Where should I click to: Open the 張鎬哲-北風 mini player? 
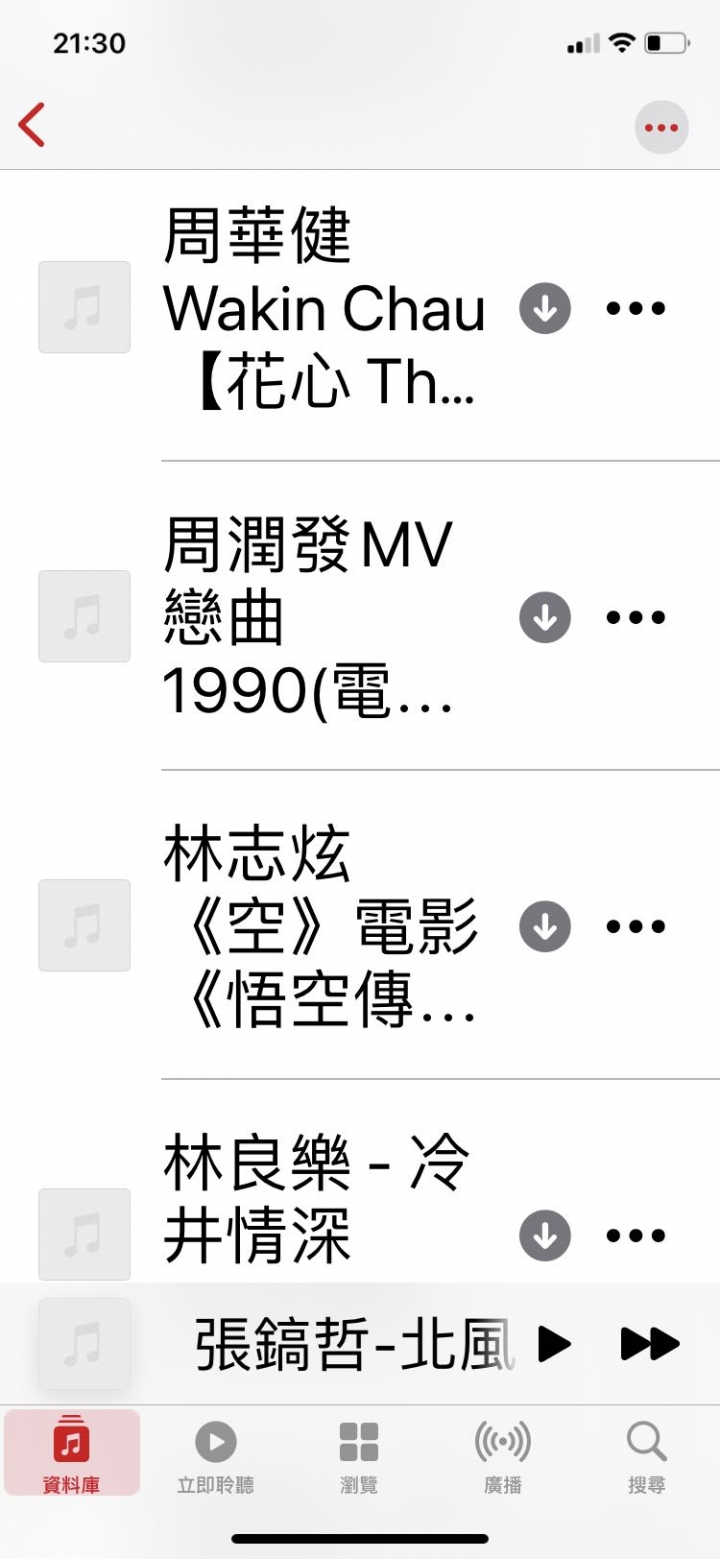tap(355, 1344)
